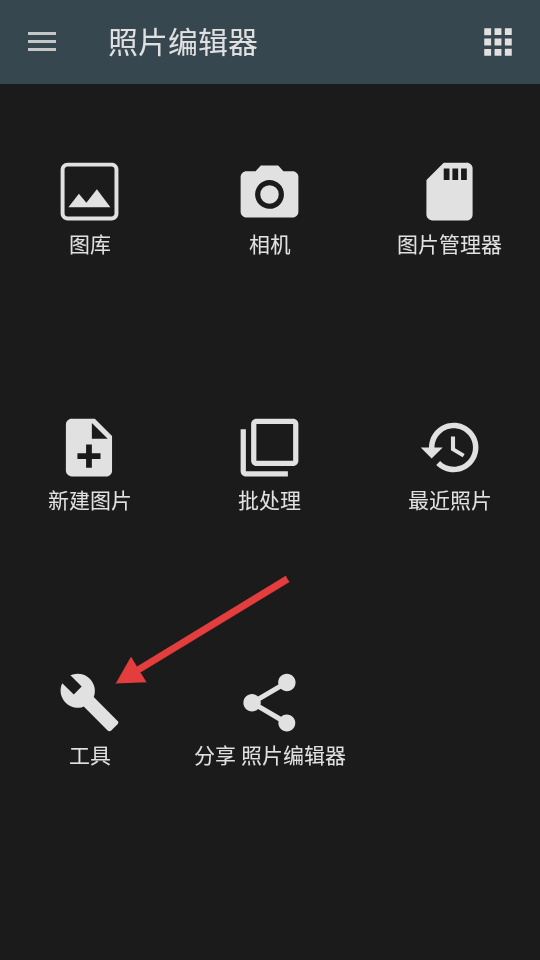Create a new image with 新建图片

click(89, 465)
